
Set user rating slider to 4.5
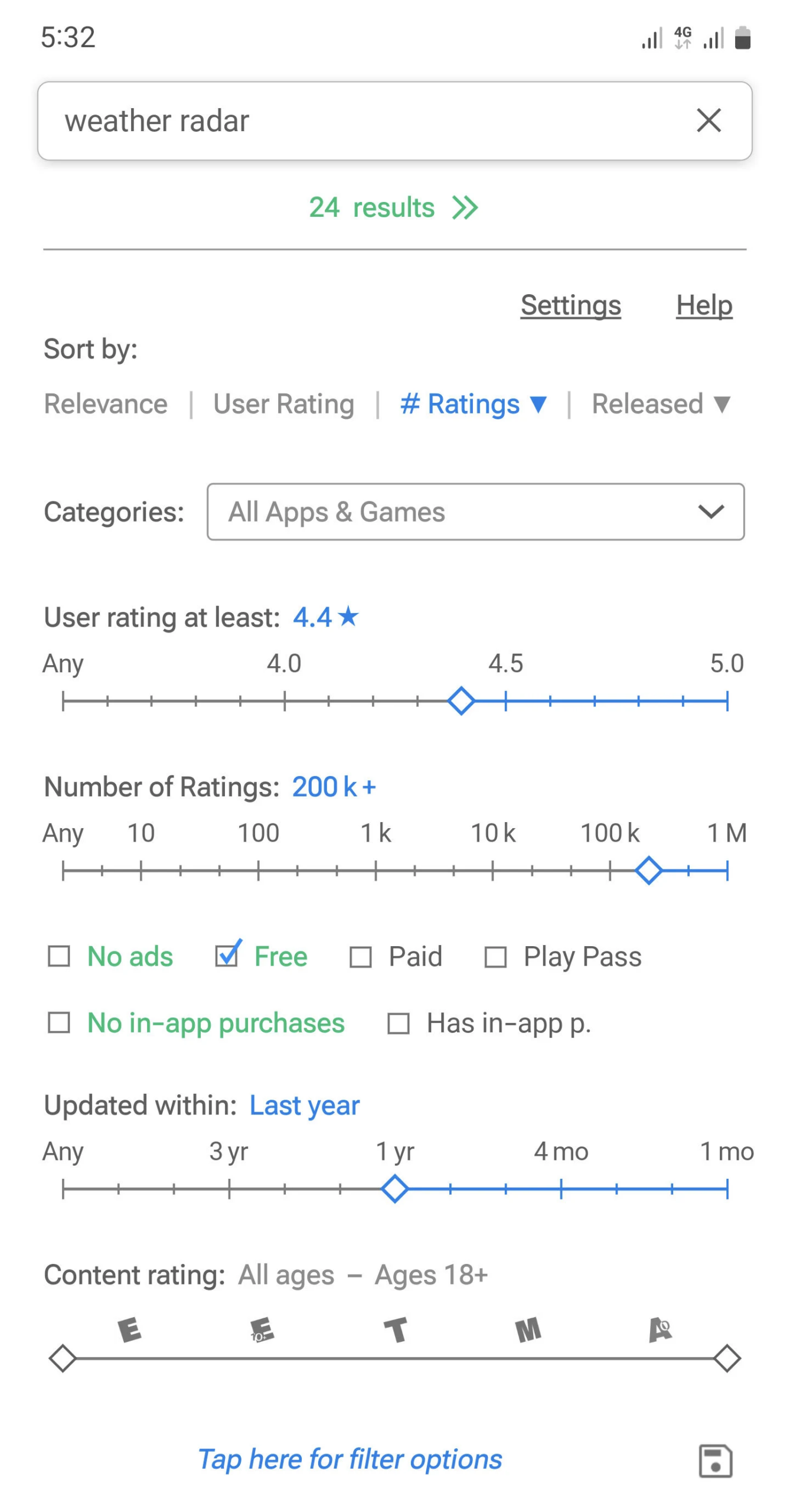pyautogui.click(x=505, y=701)
